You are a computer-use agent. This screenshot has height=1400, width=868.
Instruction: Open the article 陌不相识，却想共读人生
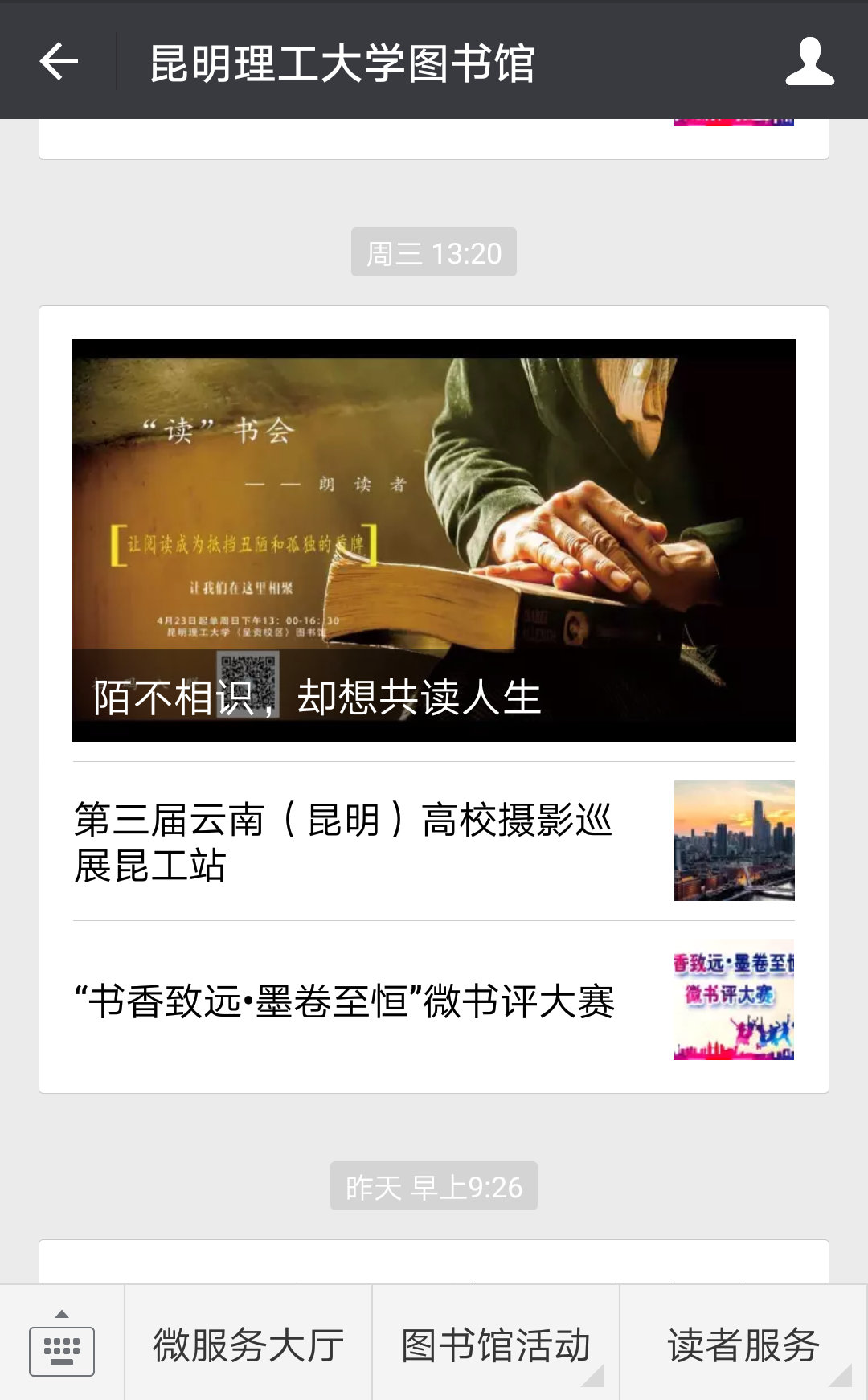[433, 539]
